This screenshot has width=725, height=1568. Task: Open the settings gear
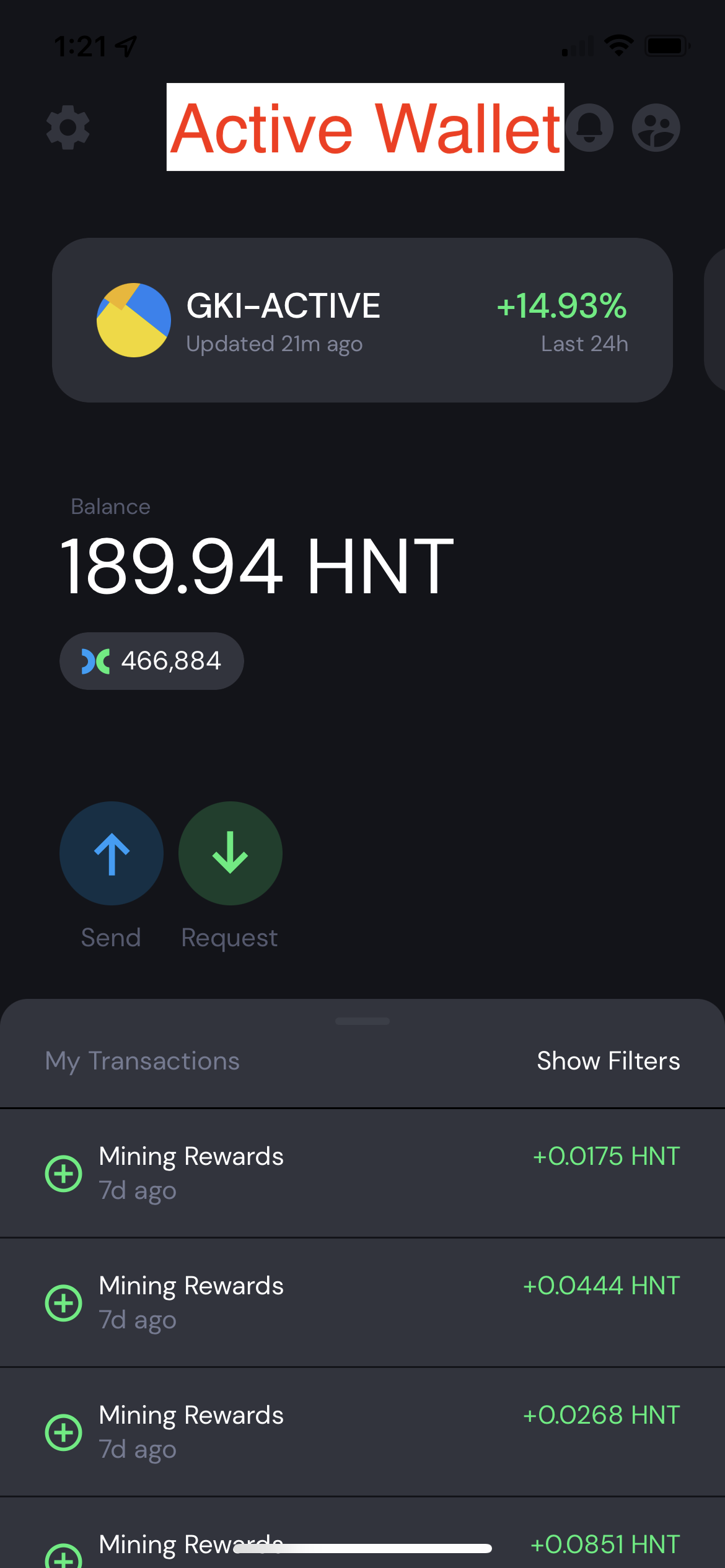click(x=68, y=128)
